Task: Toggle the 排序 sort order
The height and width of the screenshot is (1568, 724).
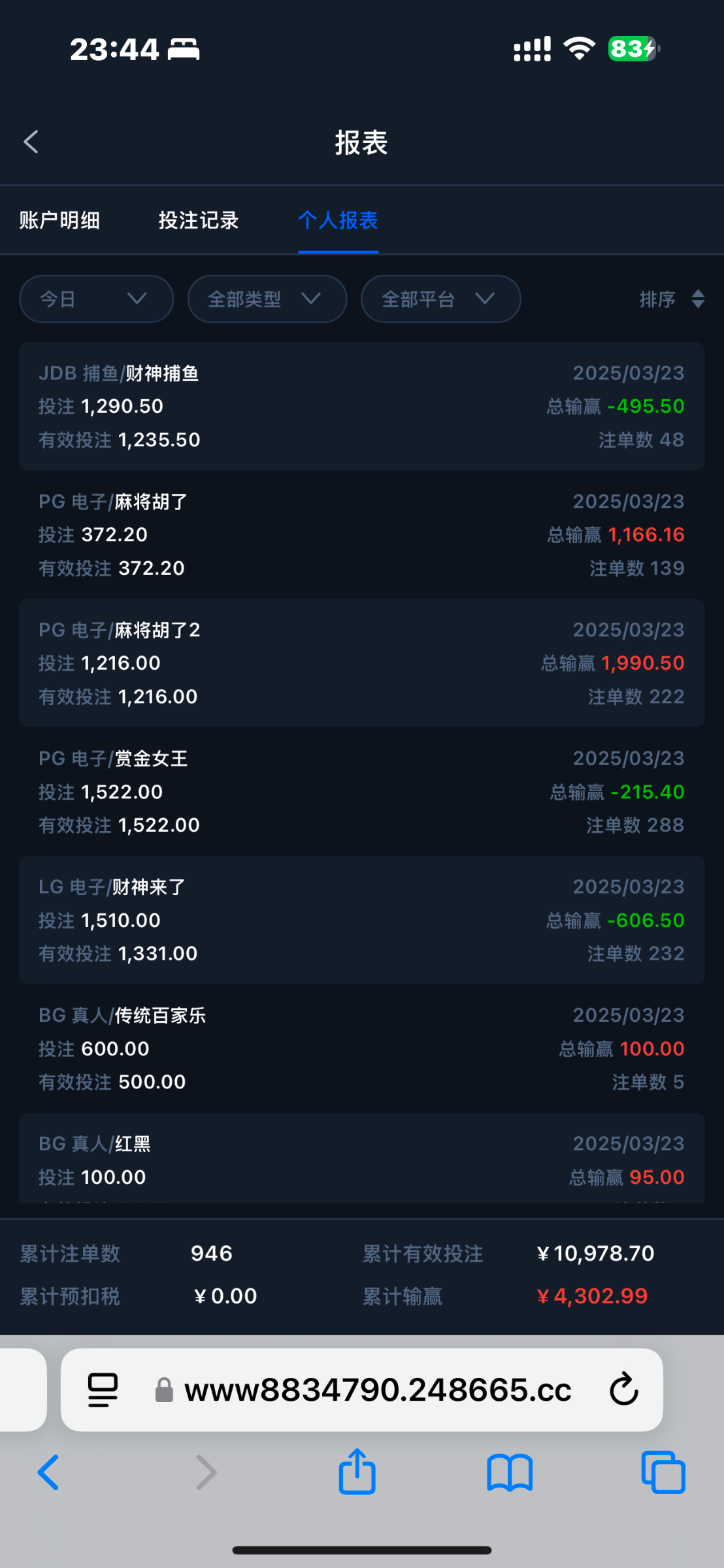Action: 672,299
